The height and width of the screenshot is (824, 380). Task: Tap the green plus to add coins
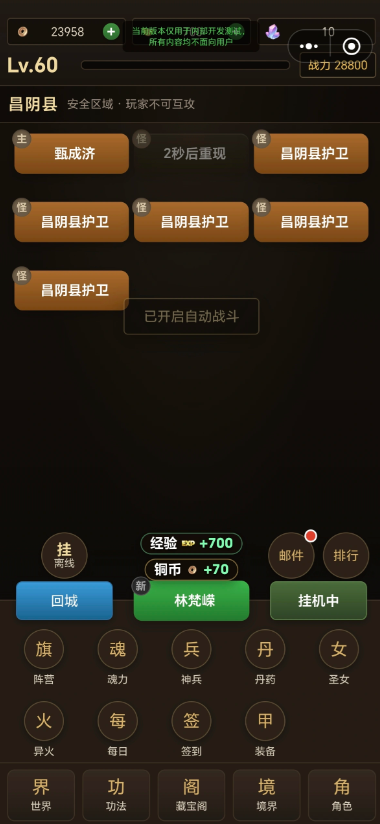point(111,32)
